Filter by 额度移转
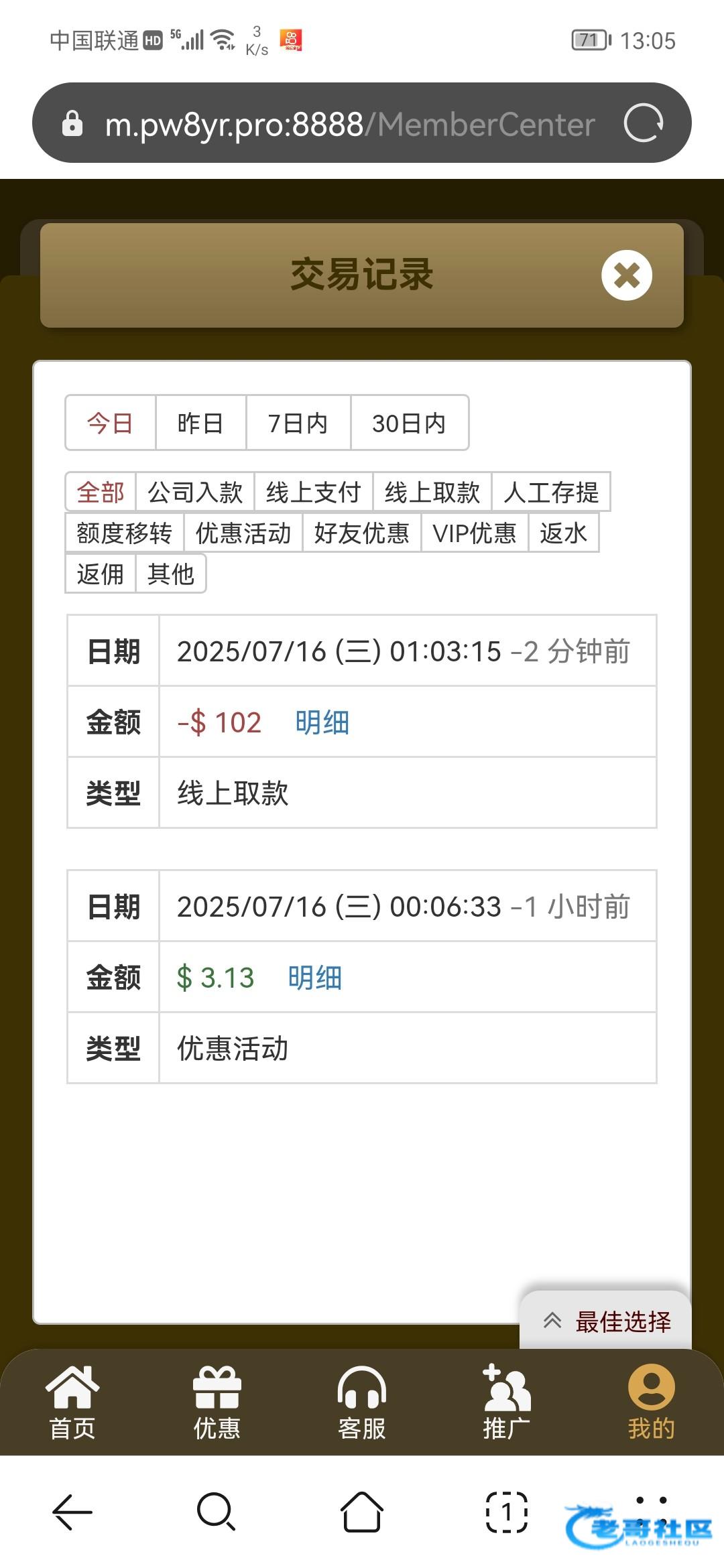This screenshot has width=724, height=1568. [124, 533]
